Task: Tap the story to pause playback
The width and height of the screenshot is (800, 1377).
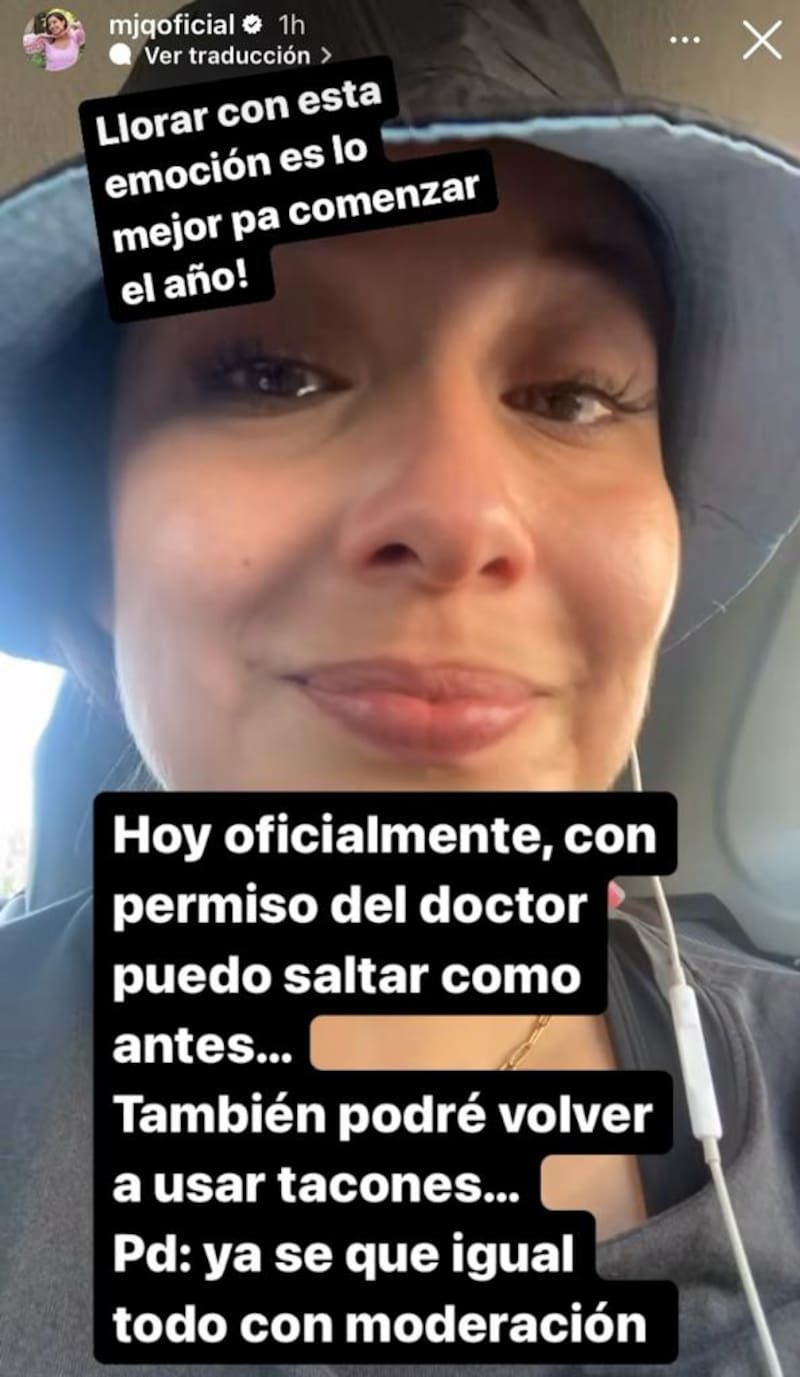Action: [400, 600]
